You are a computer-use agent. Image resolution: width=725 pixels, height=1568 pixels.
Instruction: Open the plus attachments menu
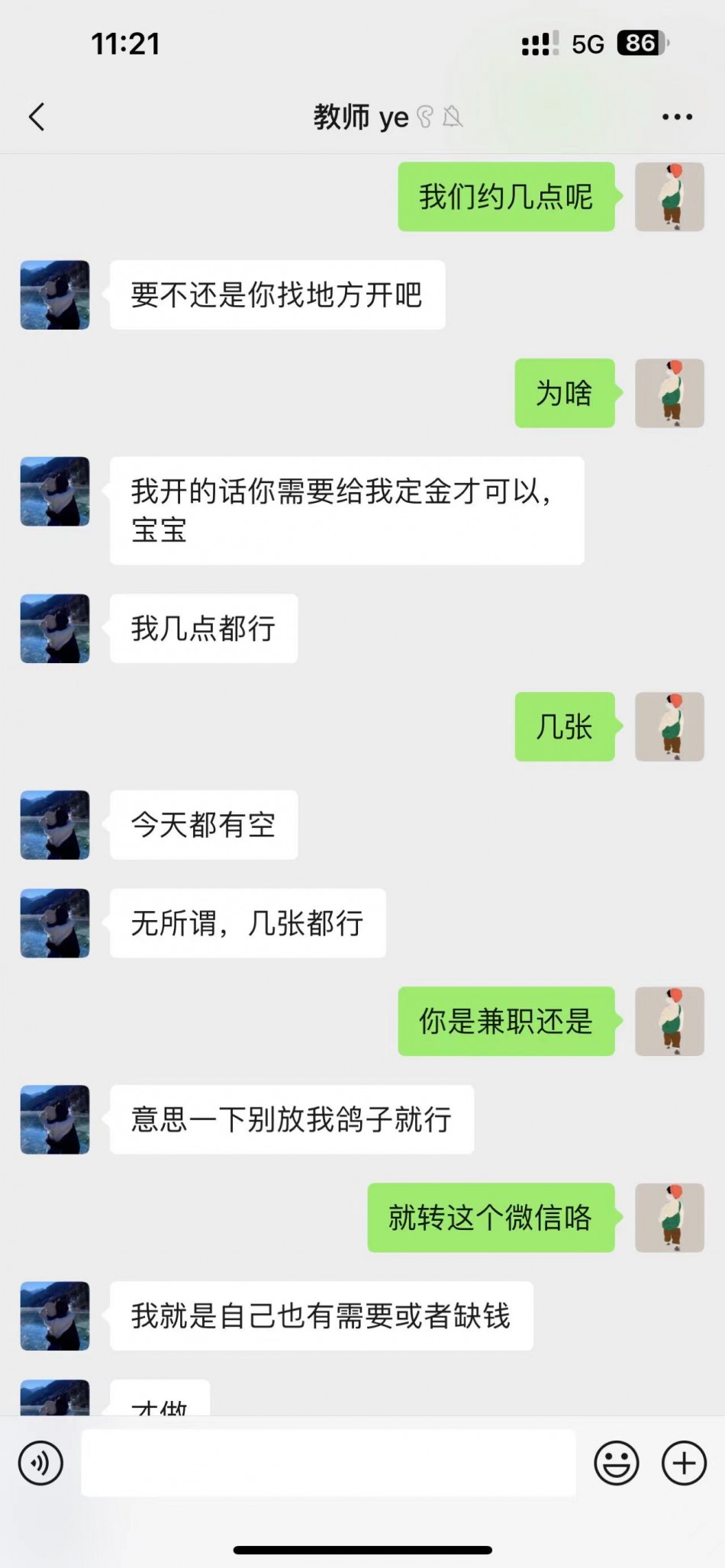click(684, 1463)
